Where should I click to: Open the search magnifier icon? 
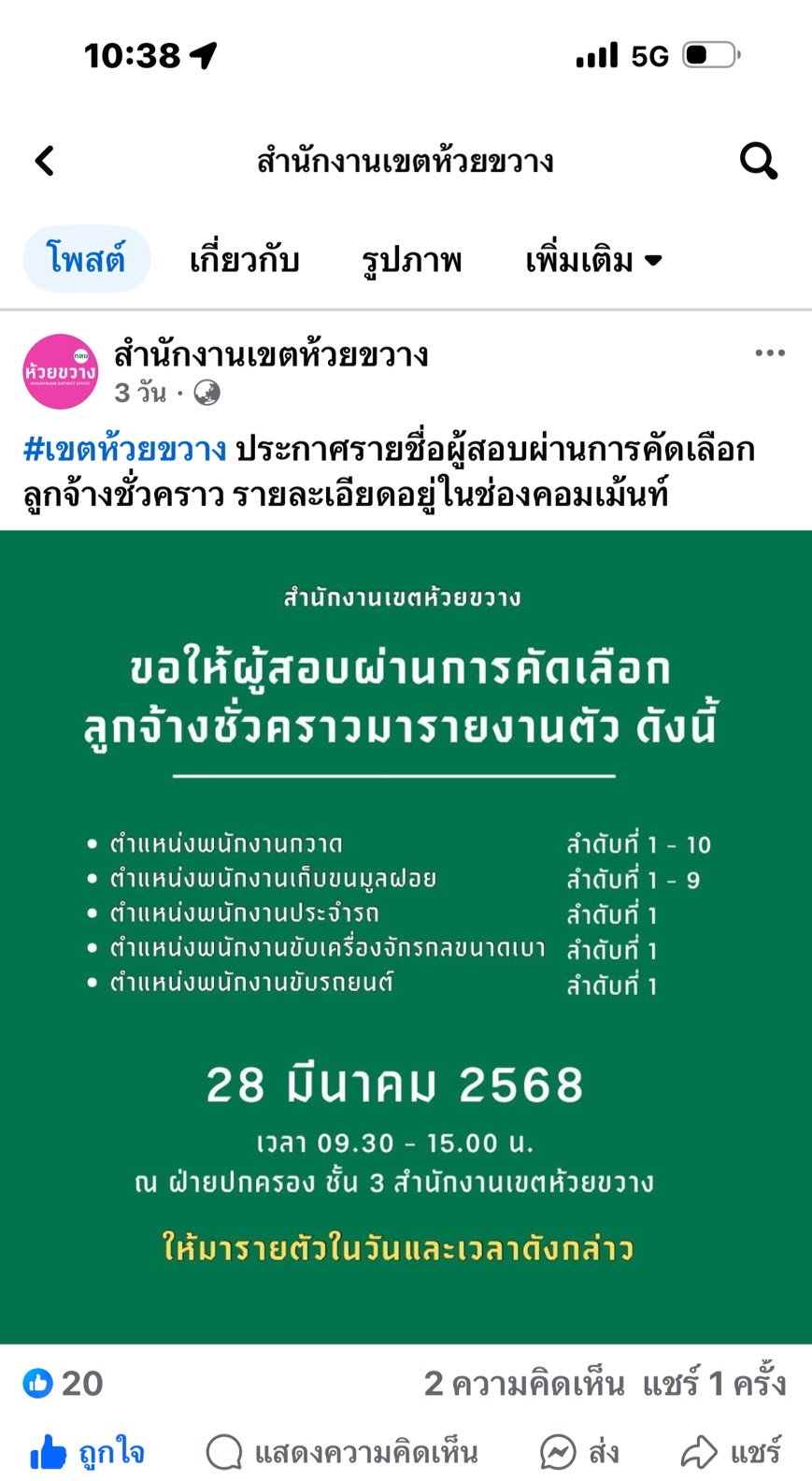[x=758, y=161]
